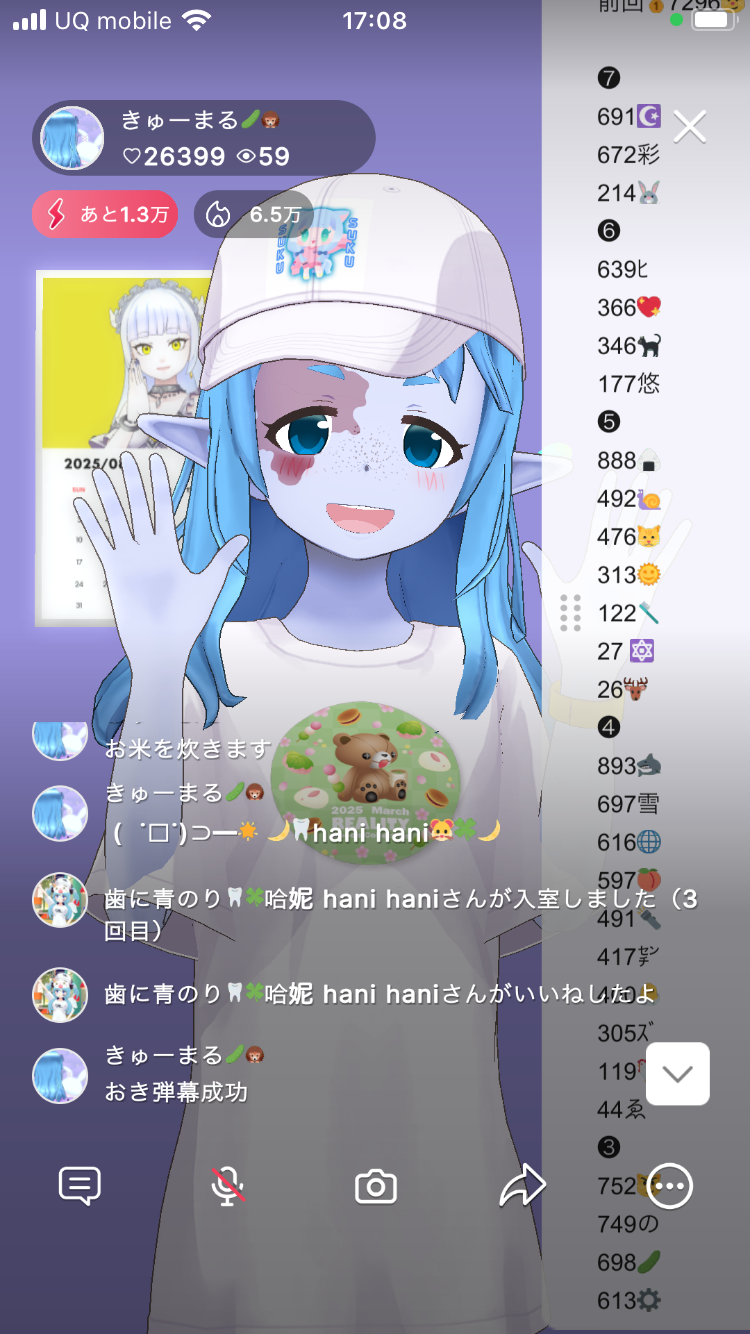
Task: Open streamer きゅーまる's profile
Action: click(72, 138)
